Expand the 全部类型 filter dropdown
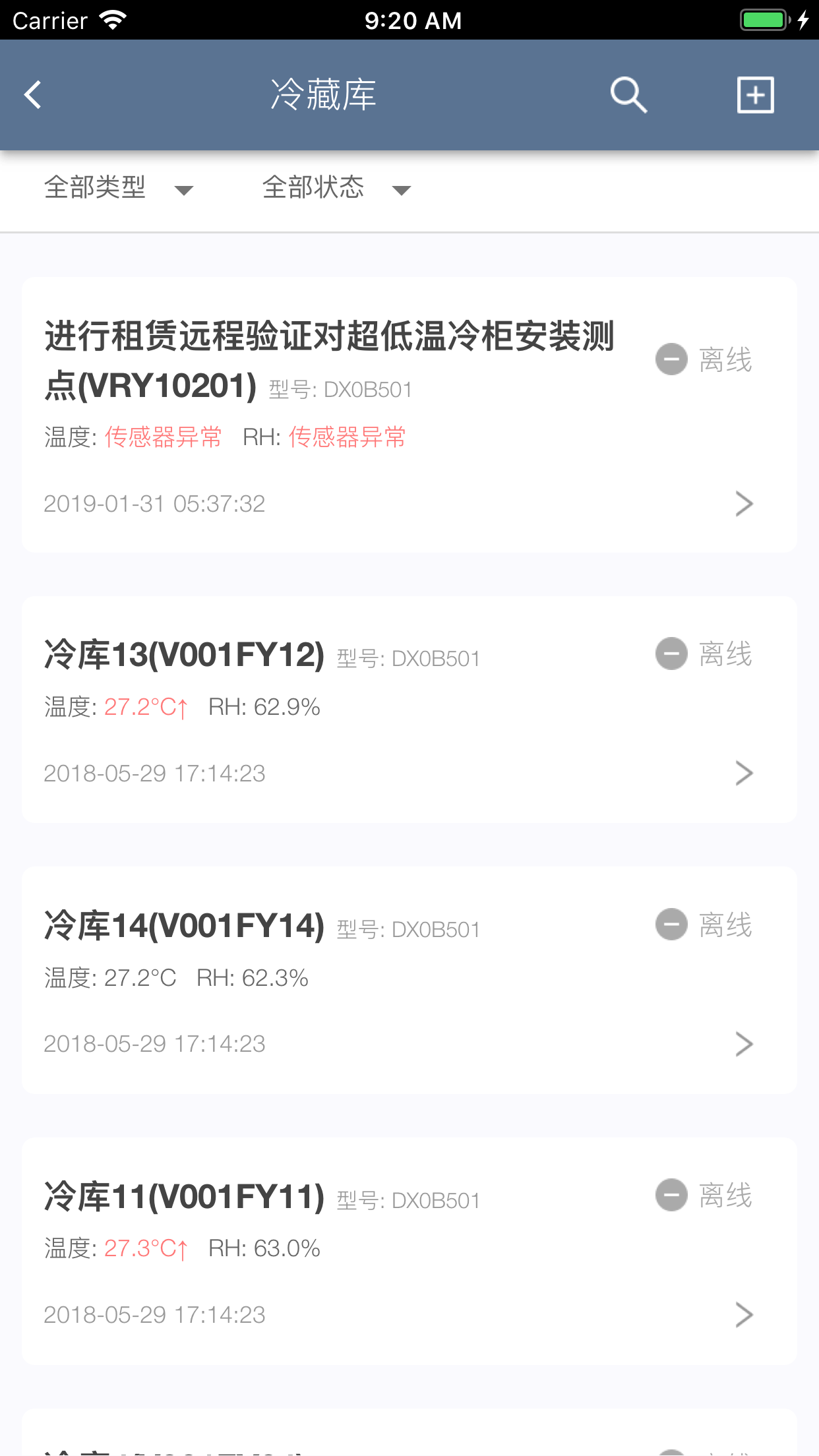The width and height of the screenshot is (819, 1456). click(119, 189)
